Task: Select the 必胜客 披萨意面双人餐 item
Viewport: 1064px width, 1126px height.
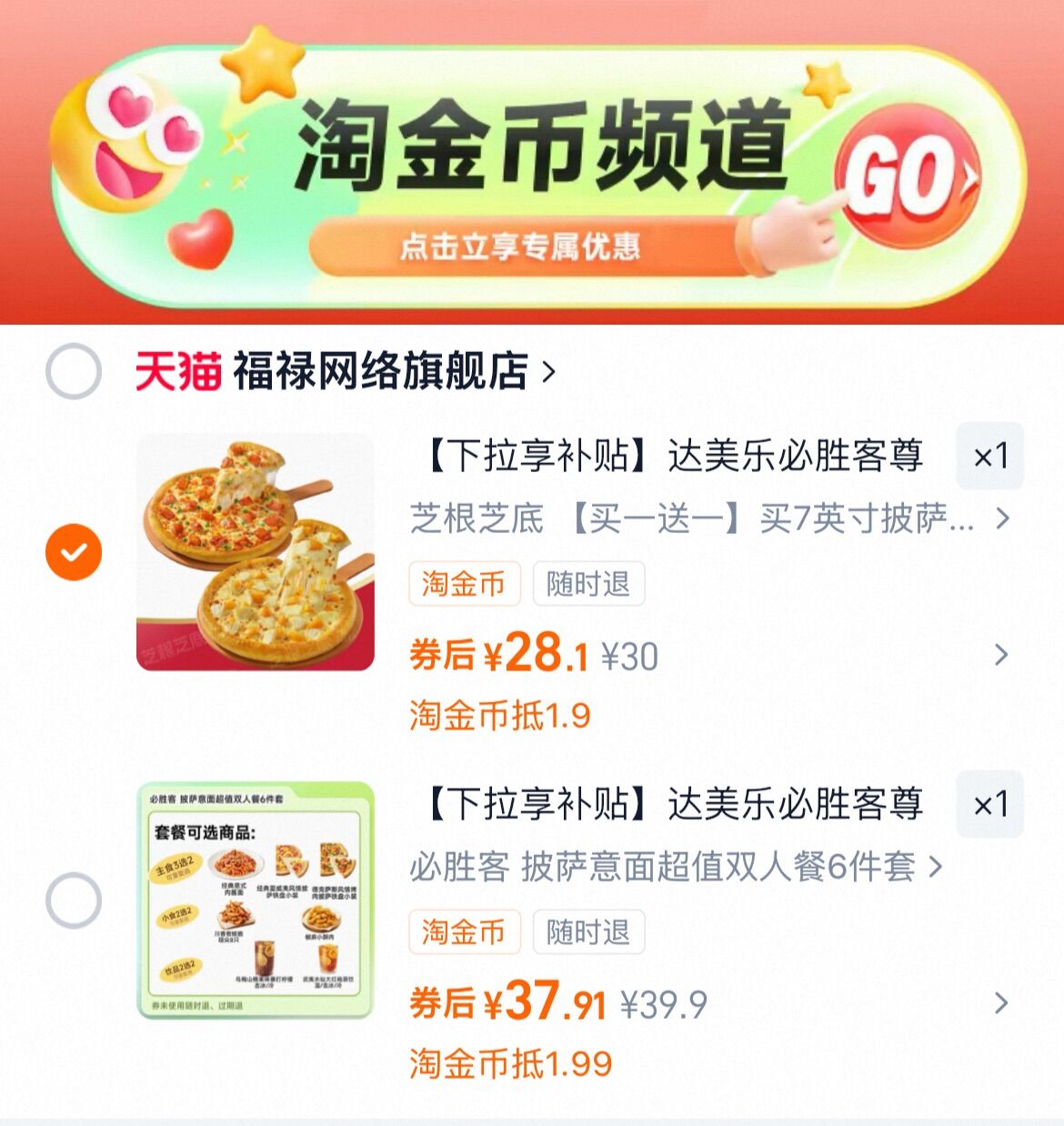Action: (x=74, y=900)
